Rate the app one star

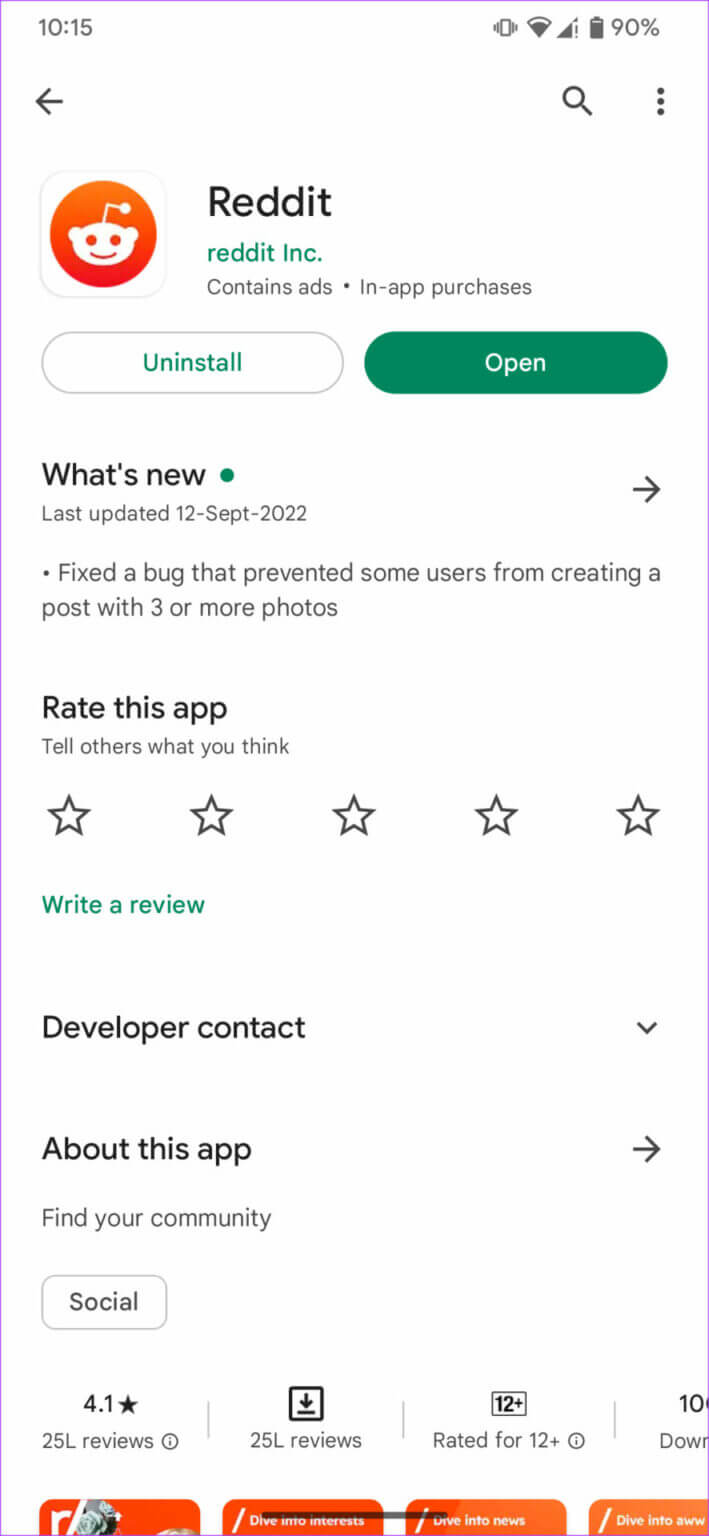click(x=69, y=817)
